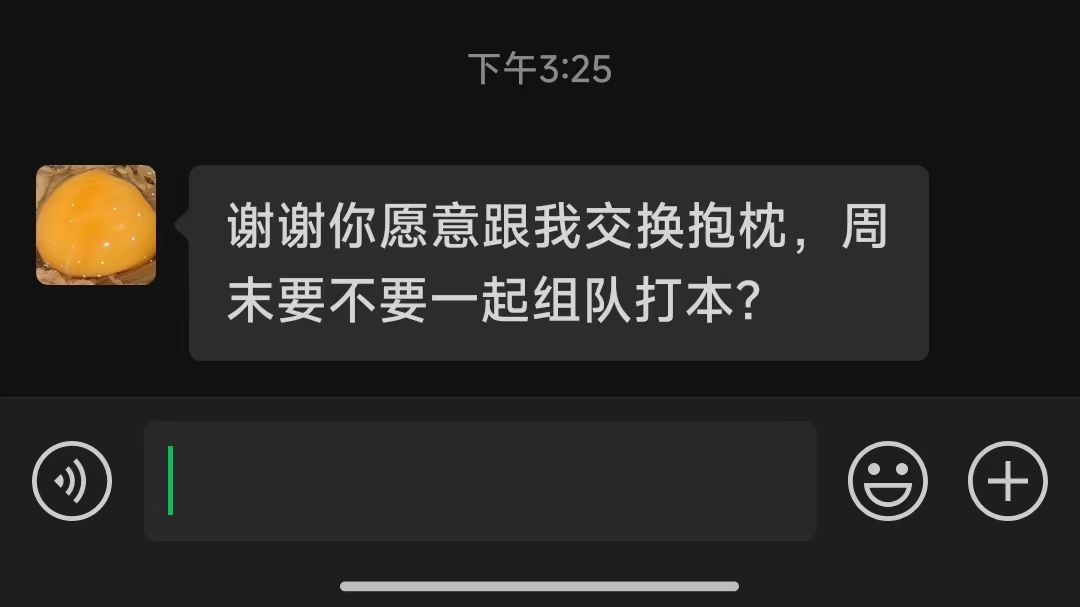Open the sender's egg yolk avatar profile

tap(96, 225)
